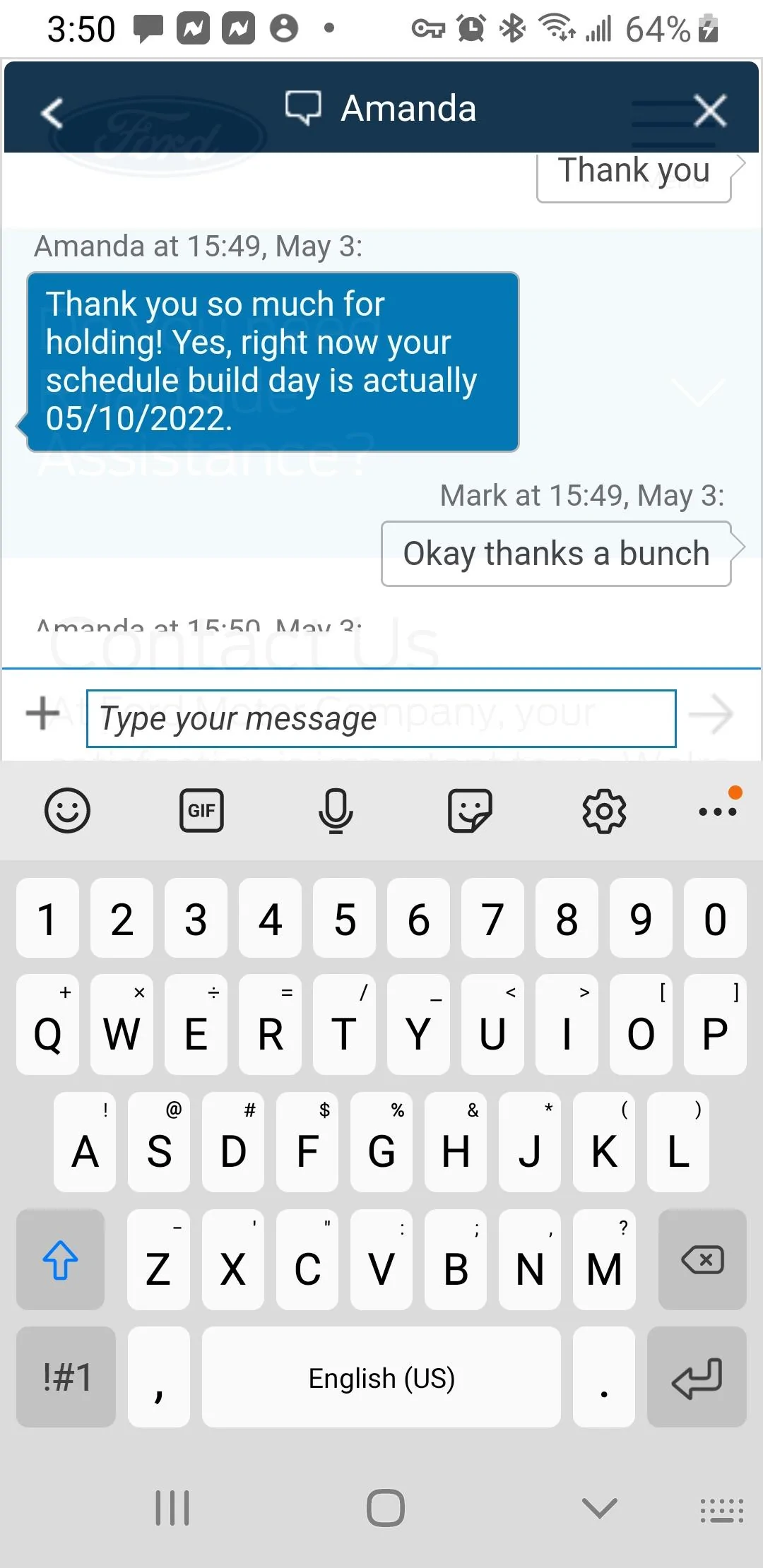Expand more keyboard options
Screen dimensions: 763x1568
pyautogui.click(x=718, y=811)
